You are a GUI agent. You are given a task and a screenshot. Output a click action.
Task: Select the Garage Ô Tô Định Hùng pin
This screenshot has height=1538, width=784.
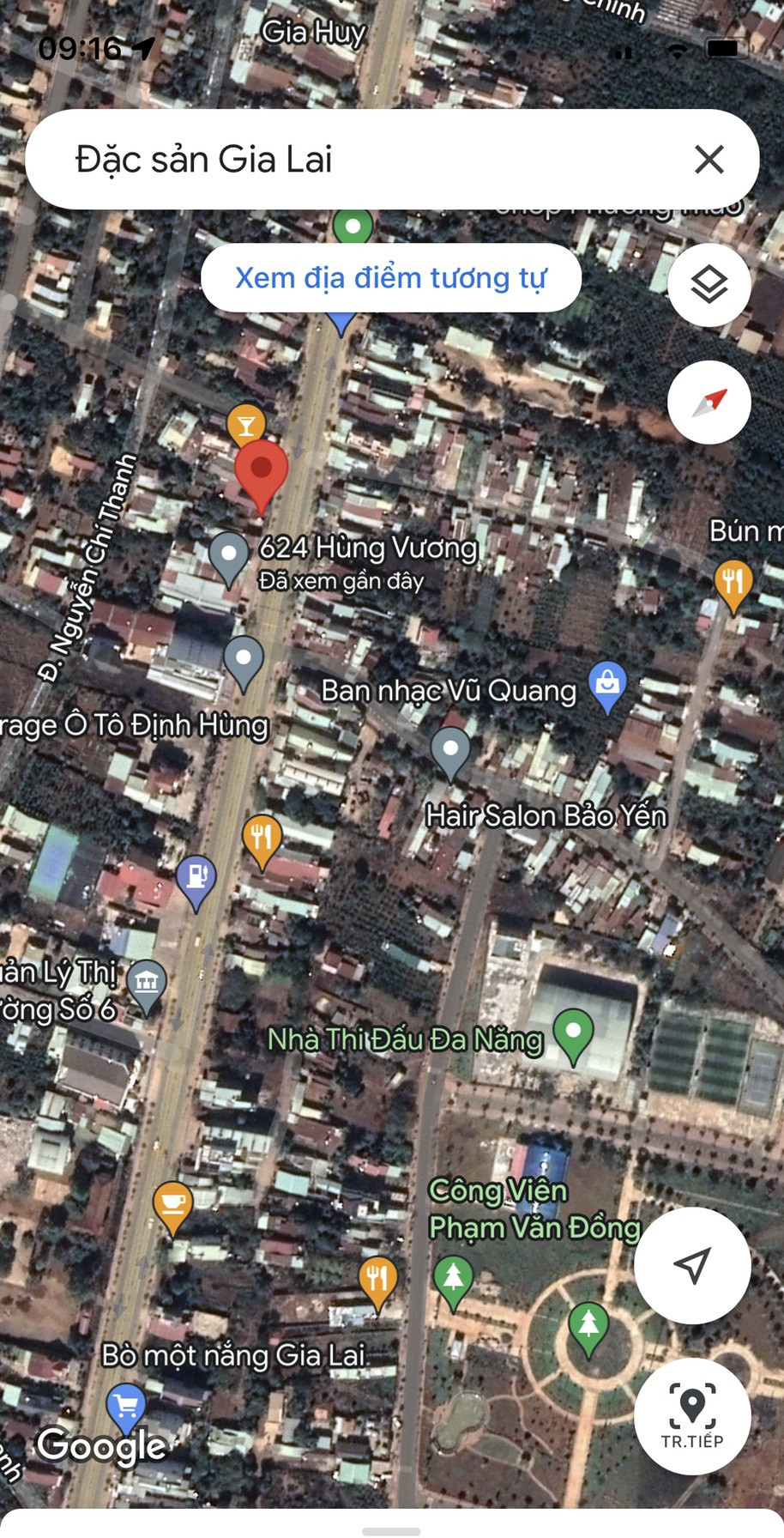point(244,662)
